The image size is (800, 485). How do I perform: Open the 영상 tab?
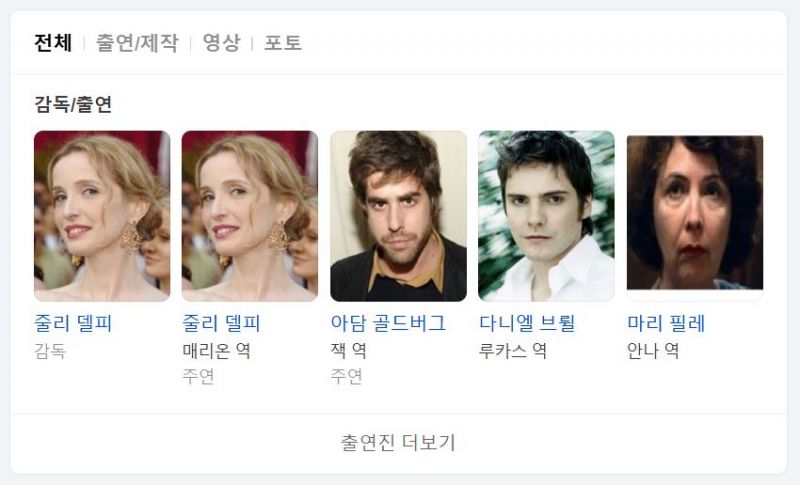tap(221, 43)
